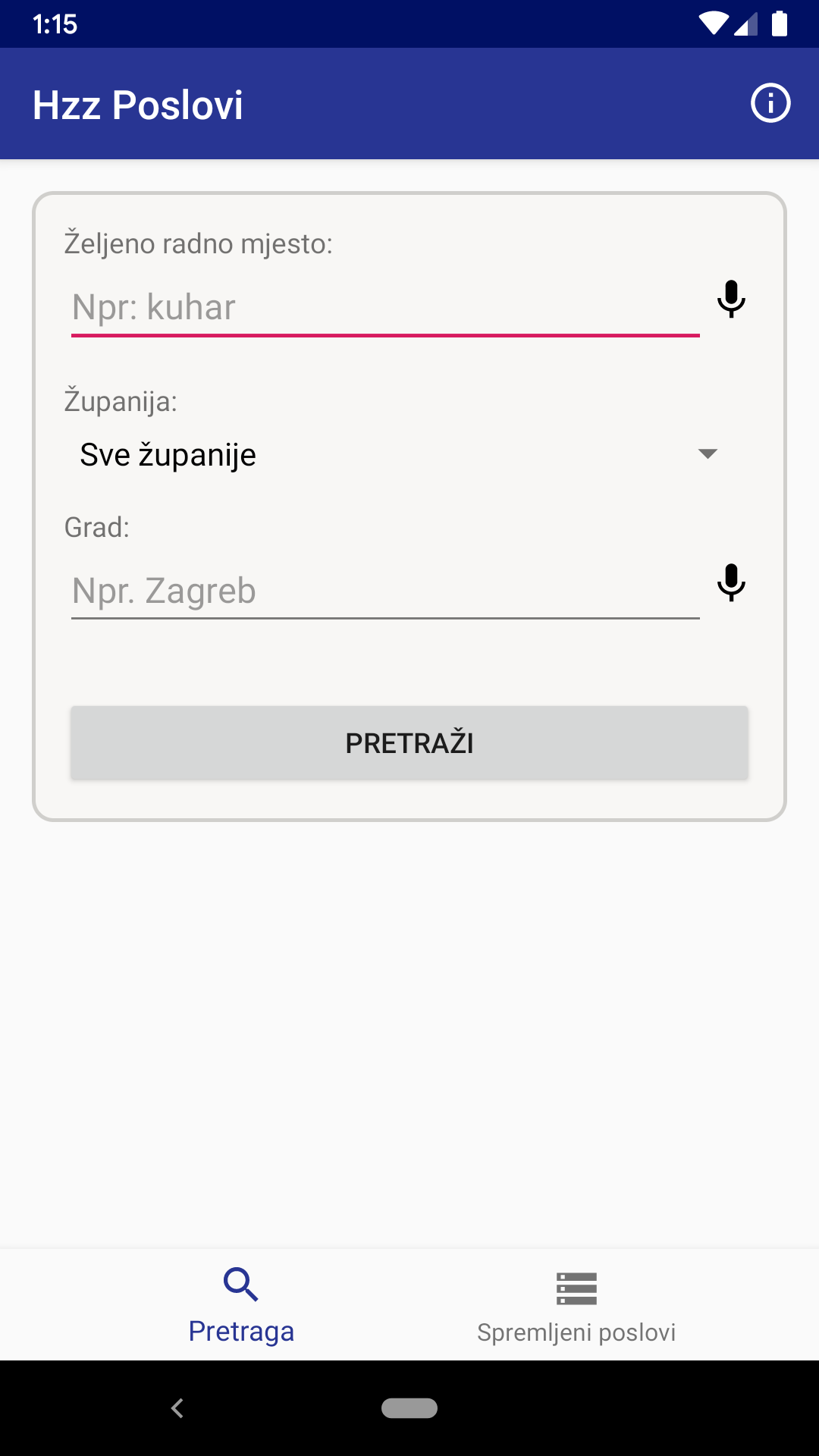Screen dimensions: 819x1456
Task: Switch to the Pretraga tab
Action: click(241, 1306)
